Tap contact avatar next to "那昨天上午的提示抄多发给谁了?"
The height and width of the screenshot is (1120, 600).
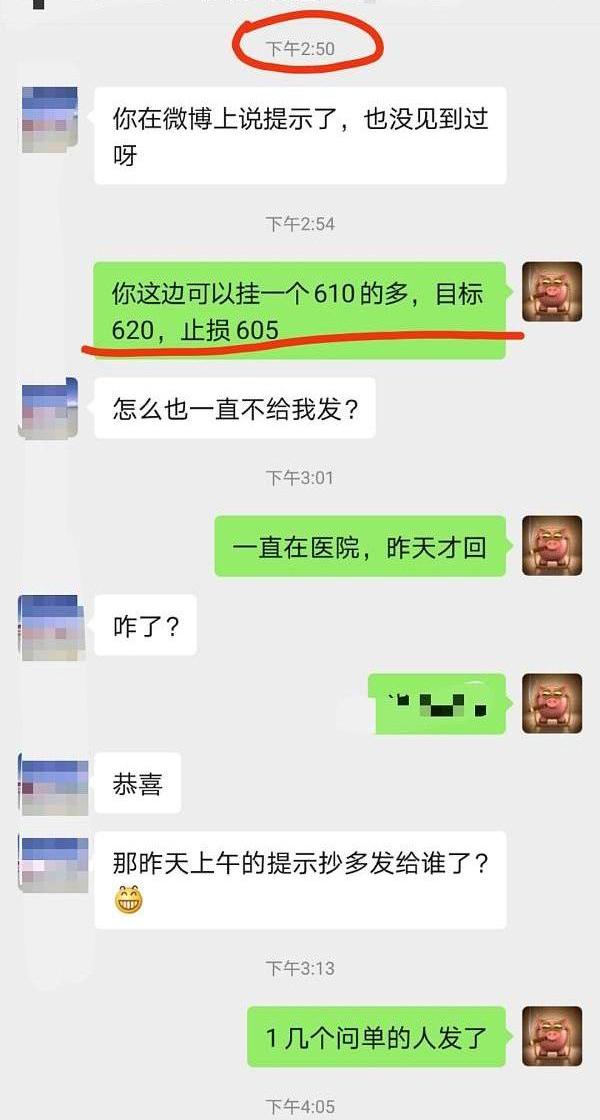point(49,862)
